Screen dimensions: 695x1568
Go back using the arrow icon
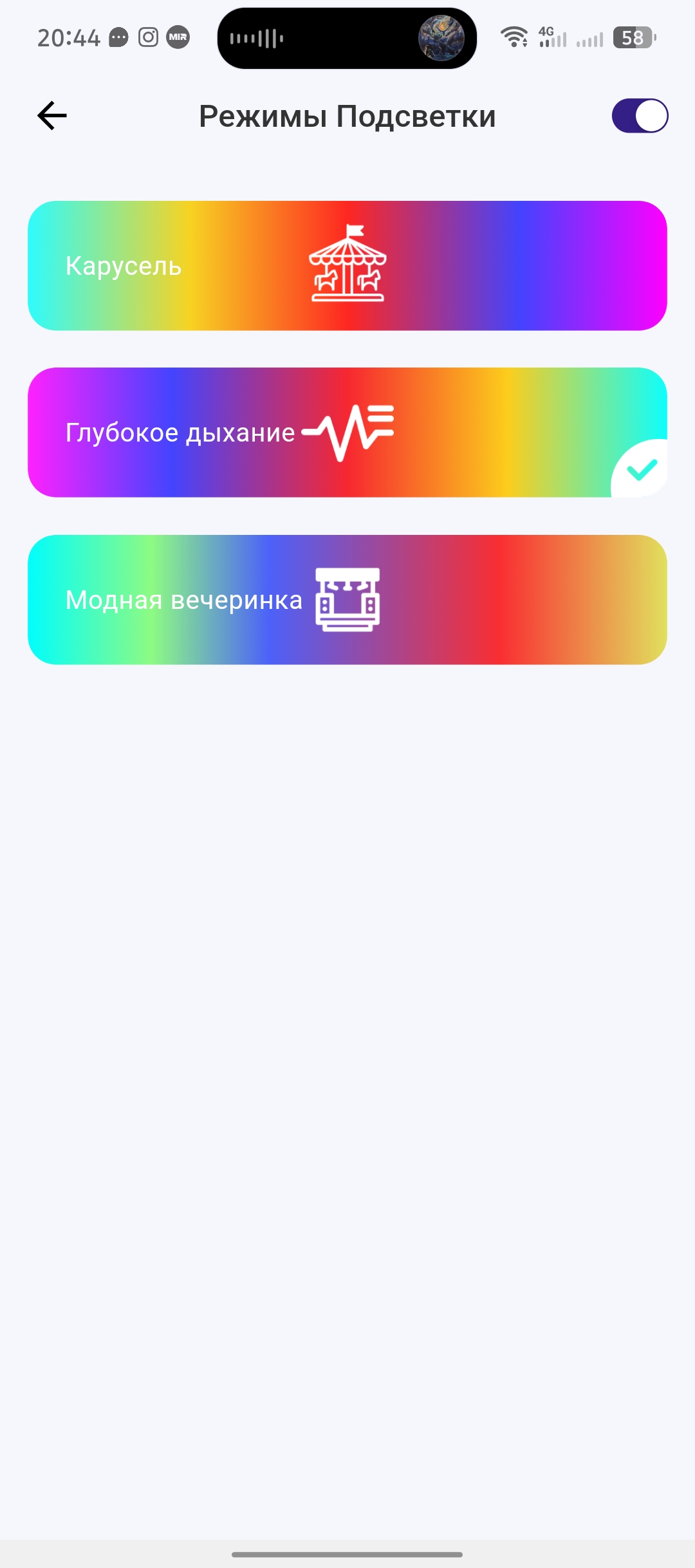[52, 116]
